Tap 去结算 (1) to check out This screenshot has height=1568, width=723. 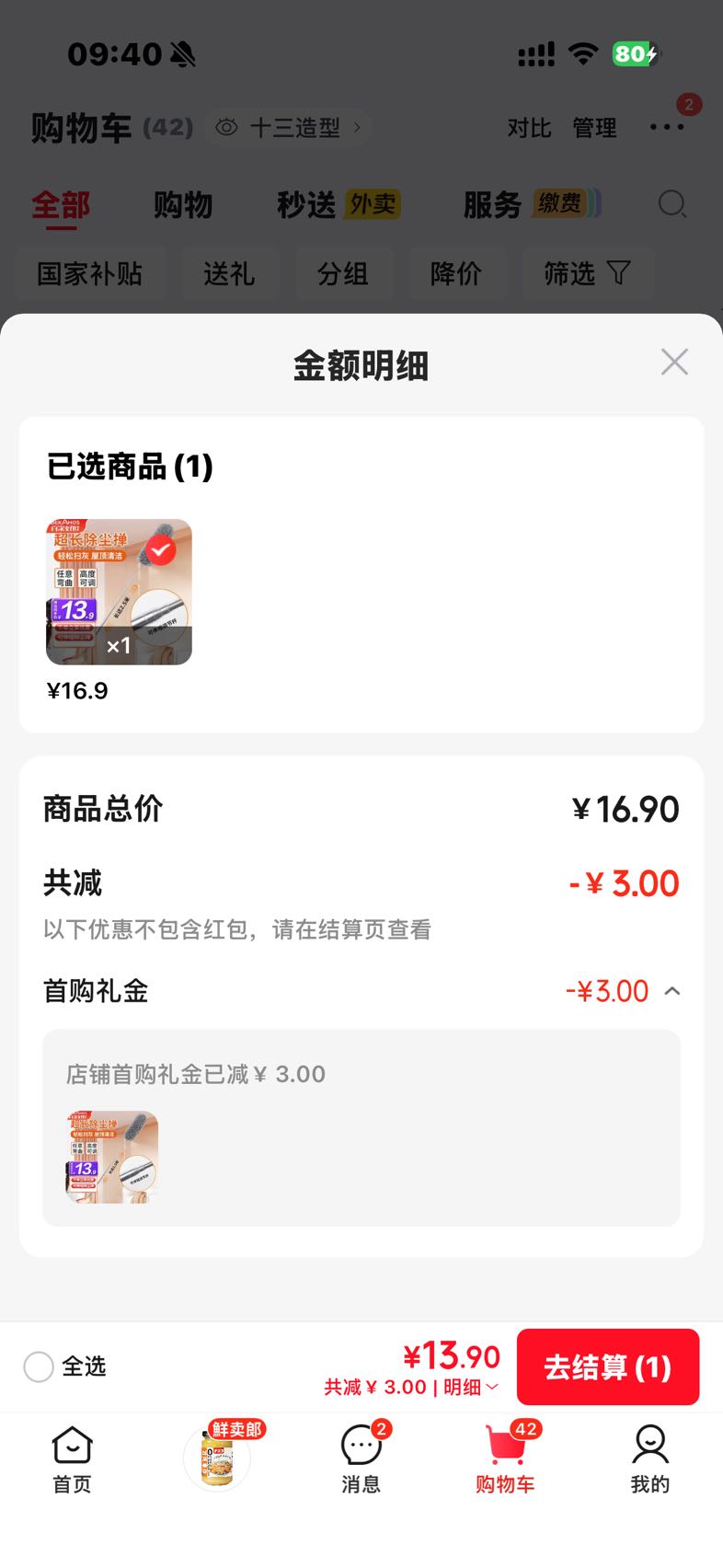608,1366
